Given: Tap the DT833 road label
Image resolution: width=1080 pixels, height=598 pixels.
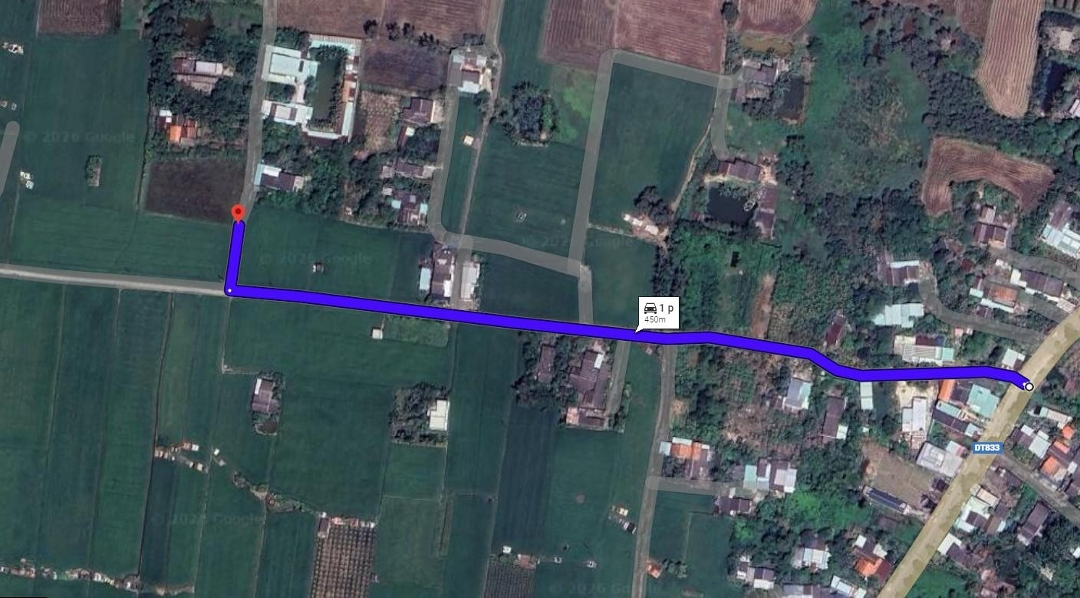Looking at the screenshot, I should [985, 448].
